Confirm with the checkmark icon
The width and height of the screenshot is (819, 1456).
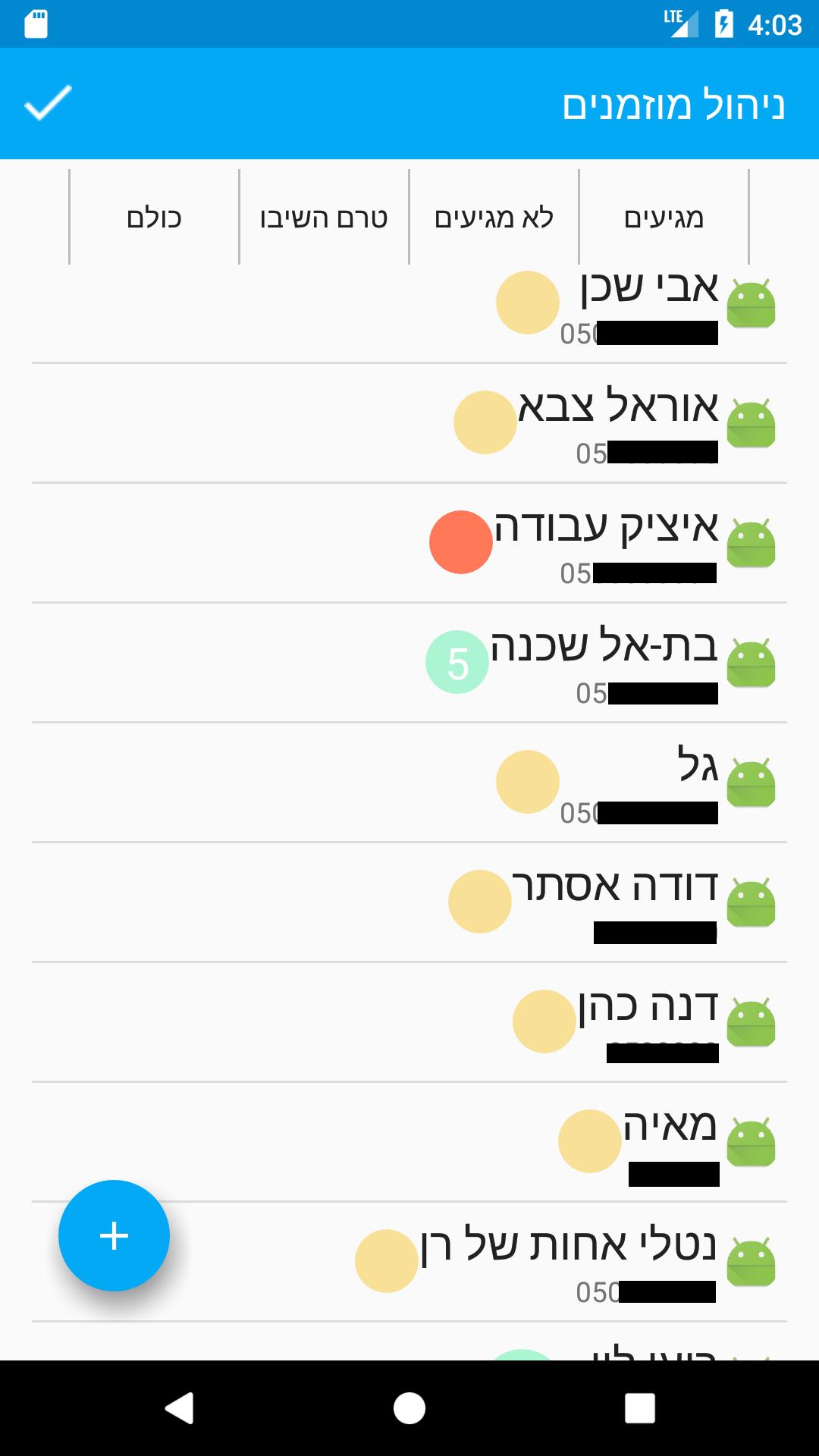(48, 103)
